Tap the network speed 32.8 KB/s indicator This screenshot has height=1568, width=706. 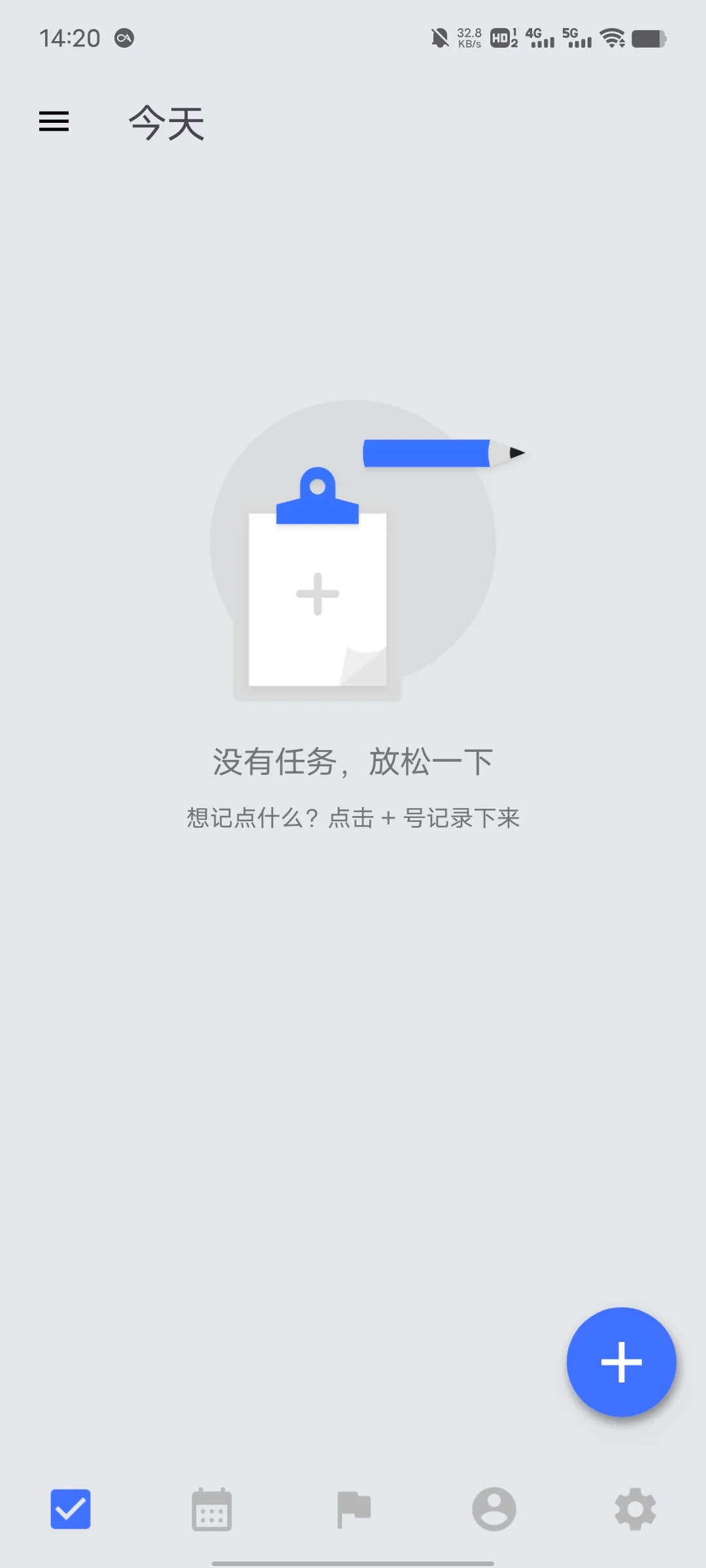click(469, 38)
